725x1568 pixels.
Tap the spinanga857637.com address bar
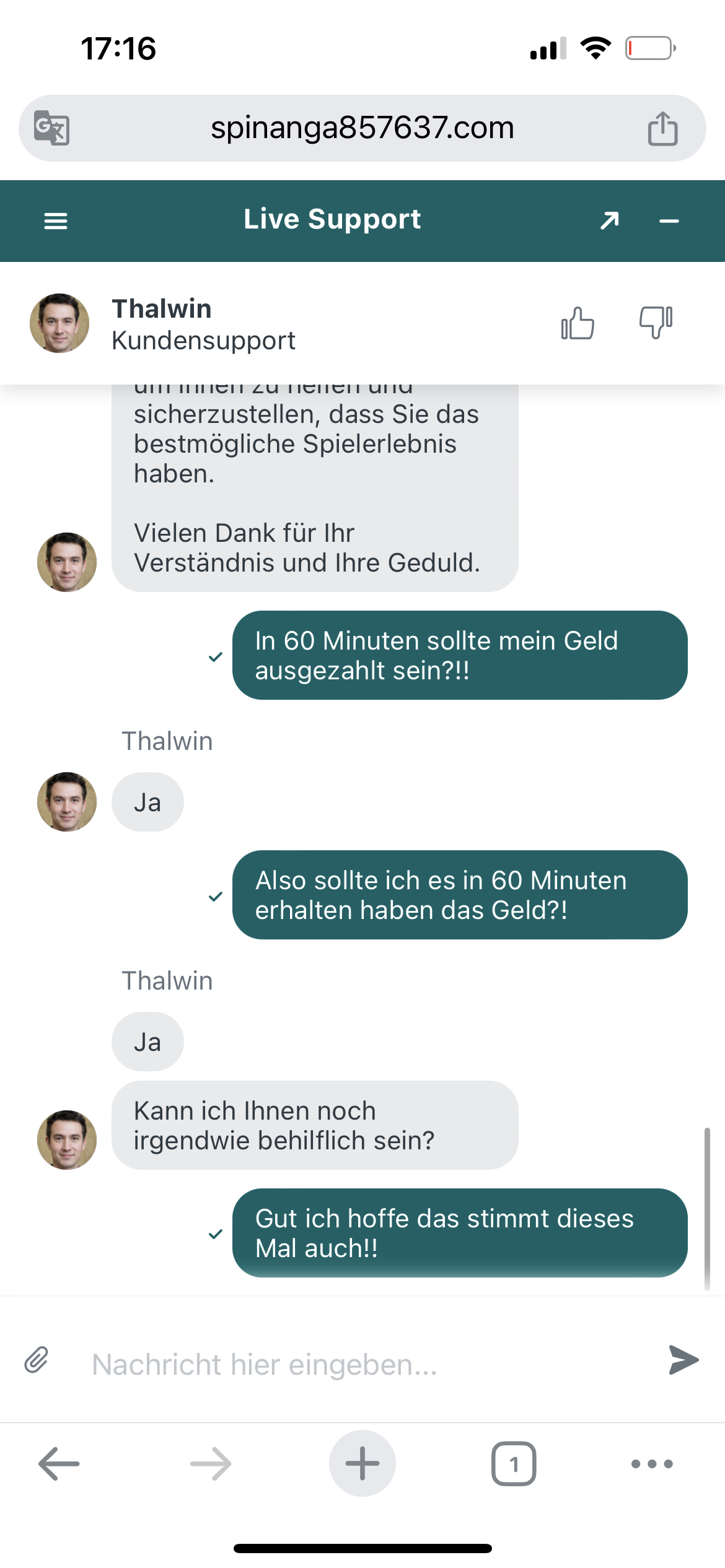click(x=362, y=128)
